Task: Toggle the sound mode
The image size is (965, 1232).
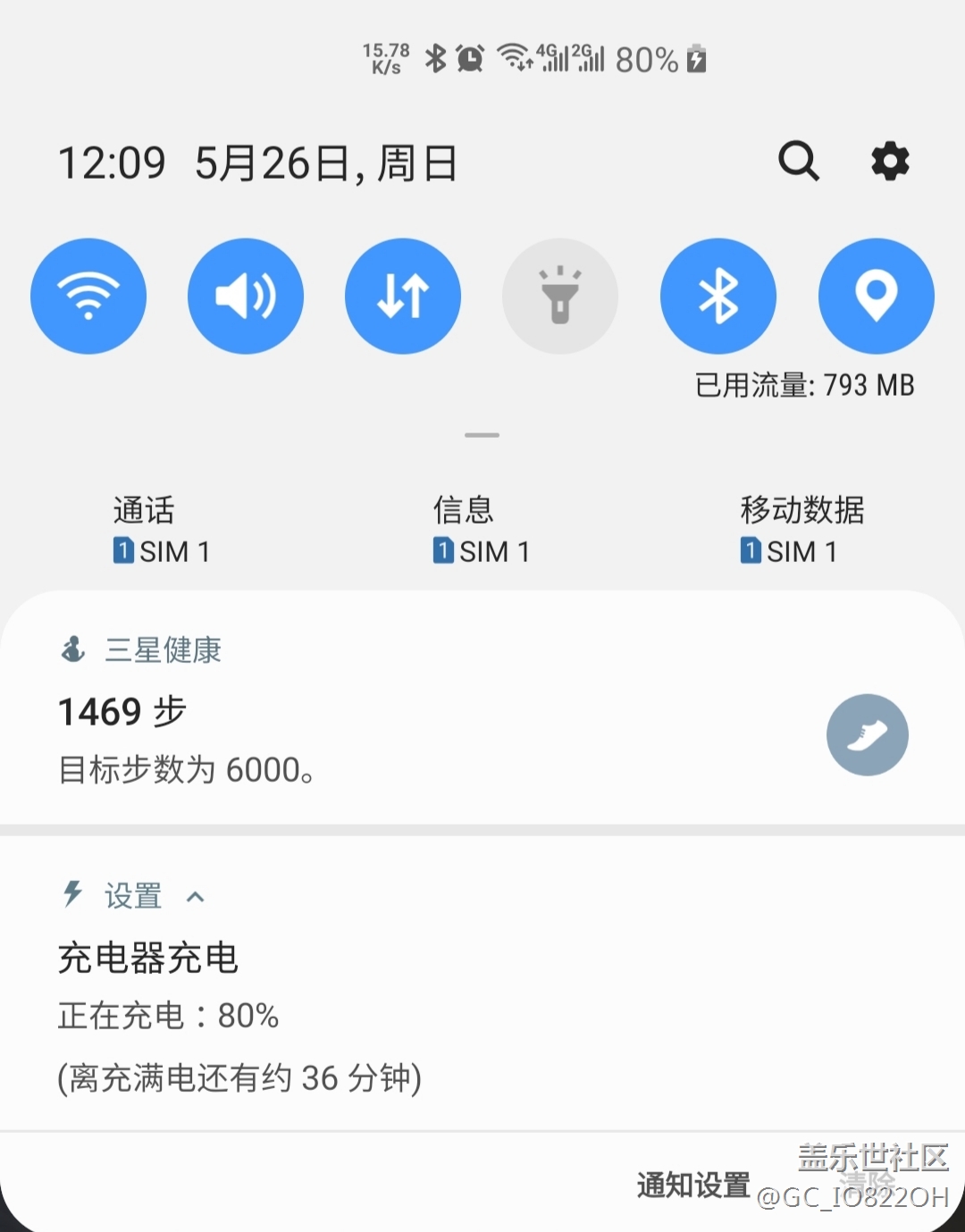Action: [246, 296]
